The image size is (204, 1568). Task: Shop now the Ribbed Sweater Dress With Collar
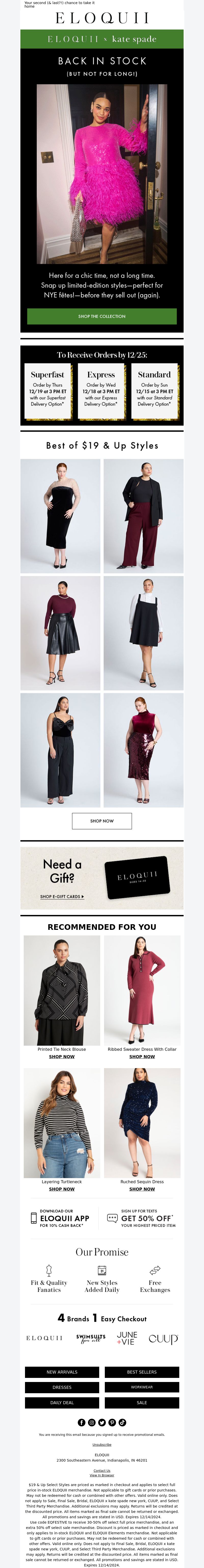[x=142, y=1056]
